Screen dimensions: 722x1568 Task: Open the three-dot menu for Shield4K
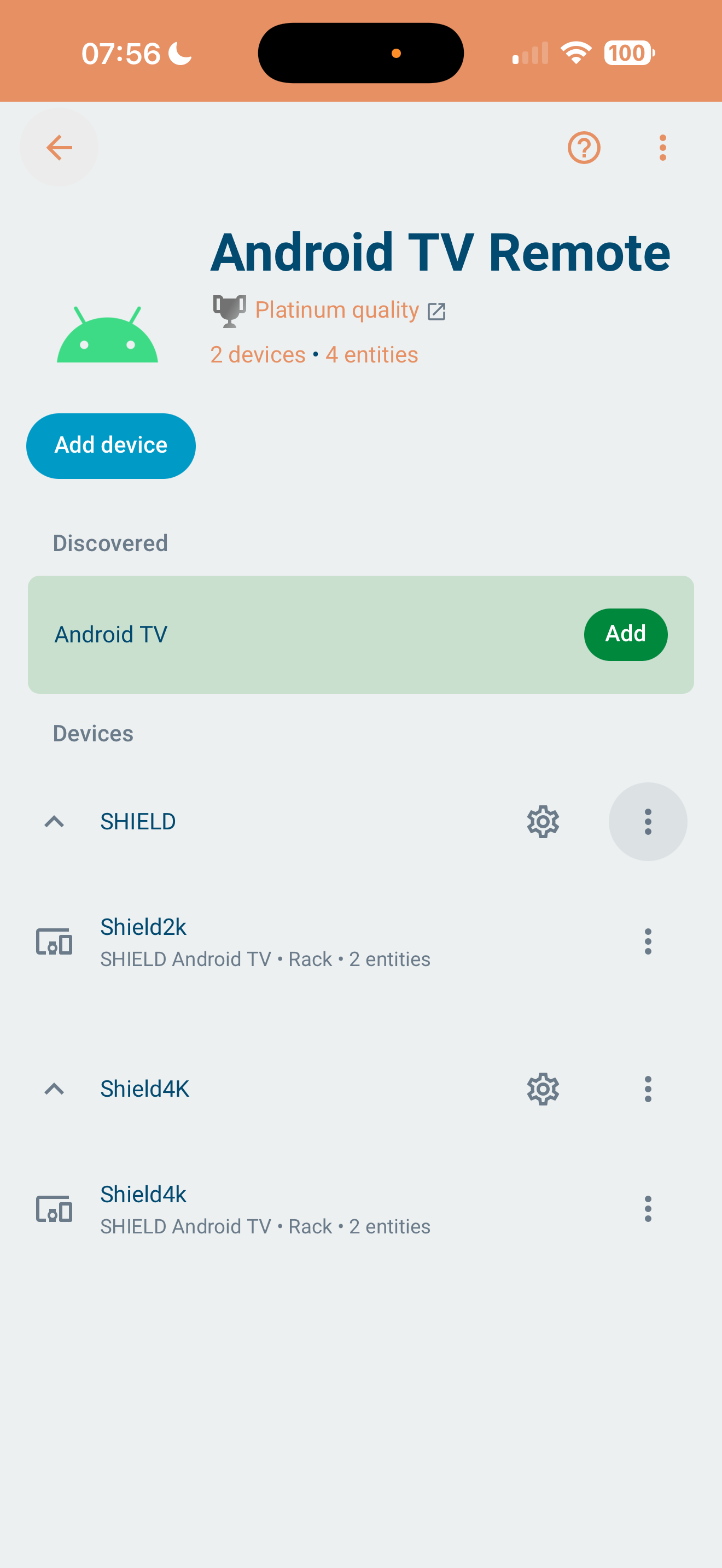click(x=648, y=1089)
